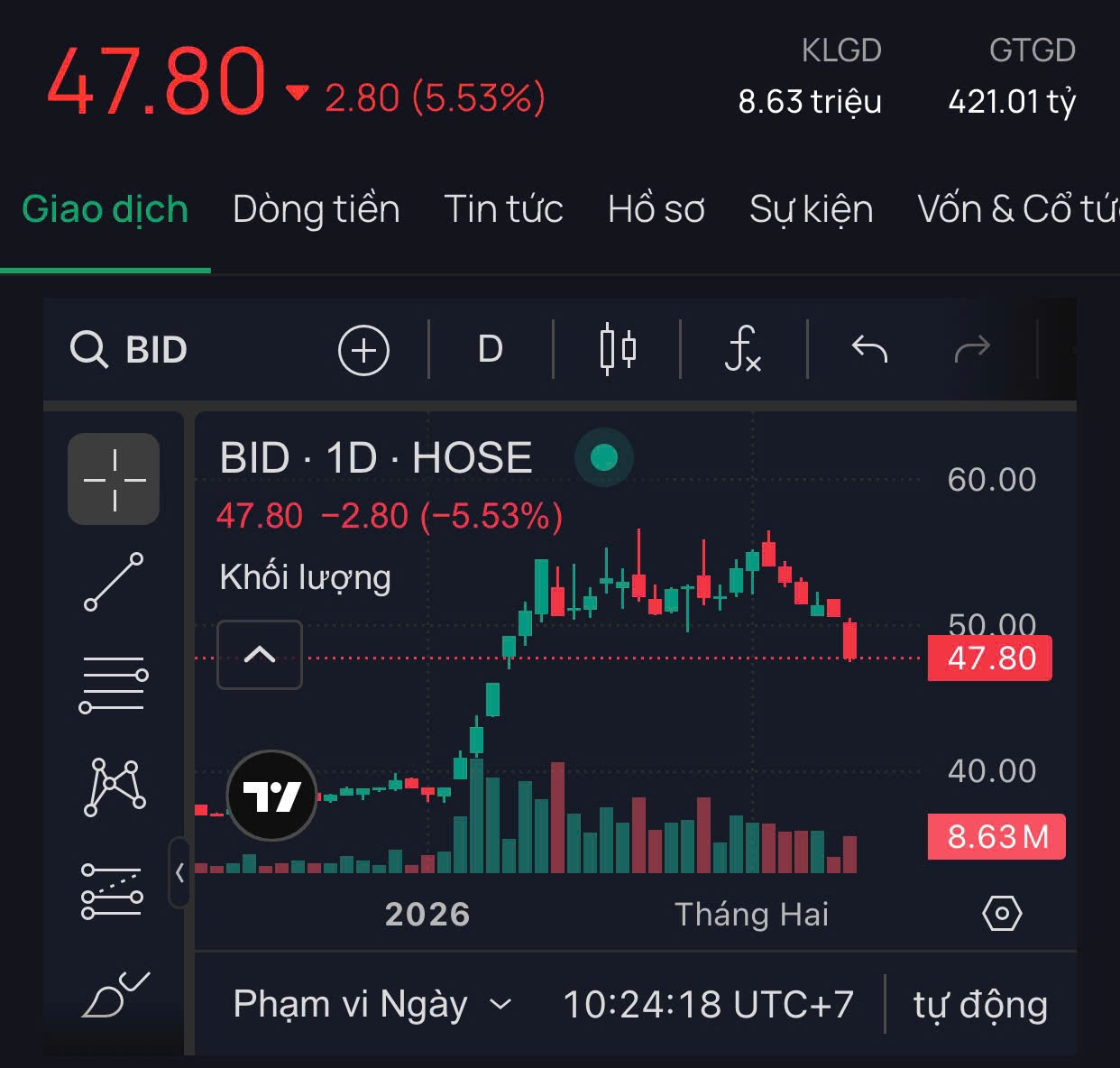Open the Giao dịch tab
This screenshot has height=1068, width=1120.
[105, 209]
